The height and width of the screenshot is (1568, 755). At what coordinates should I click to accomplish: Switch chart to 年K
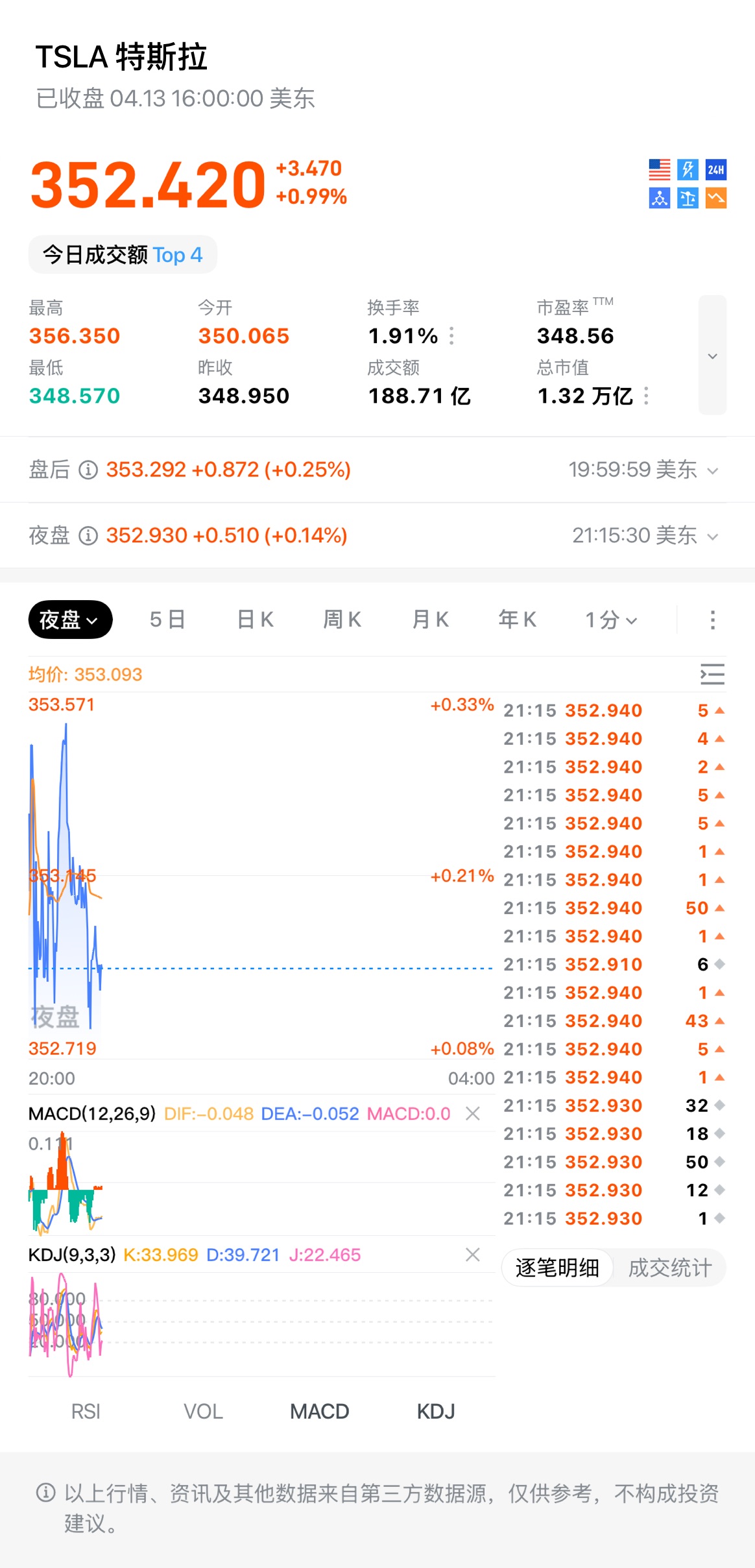click(517, 620)
